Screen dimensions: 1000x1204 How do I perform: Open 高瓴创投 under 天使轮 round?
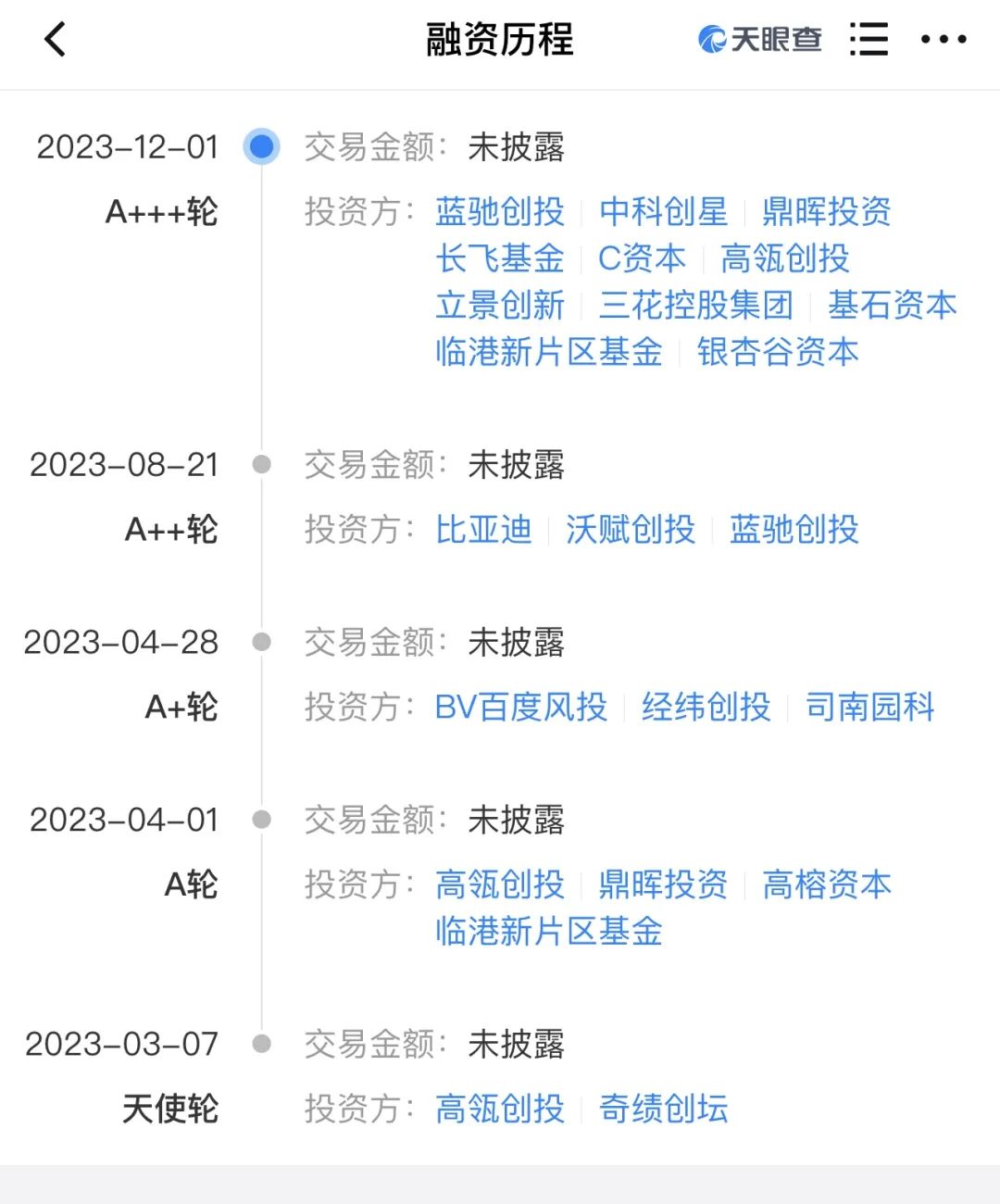(499, 1108)
